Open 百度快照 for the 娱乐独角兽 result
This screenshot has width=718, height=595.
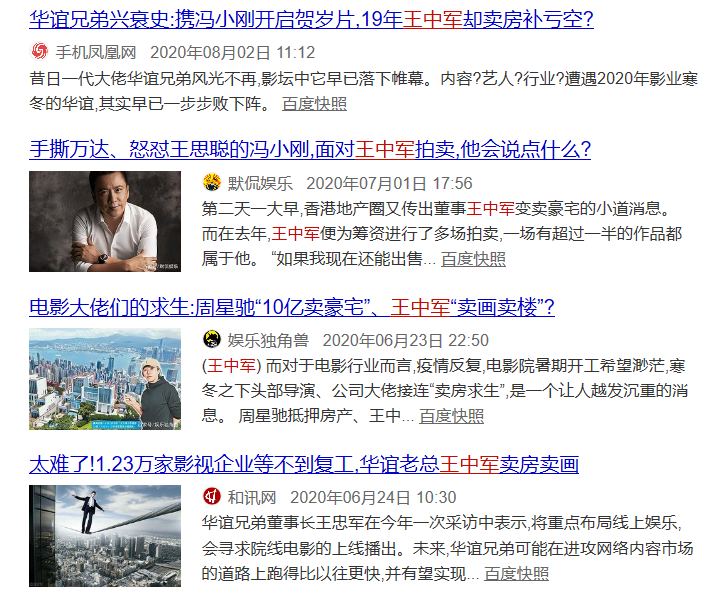click(x=451, y=416)
